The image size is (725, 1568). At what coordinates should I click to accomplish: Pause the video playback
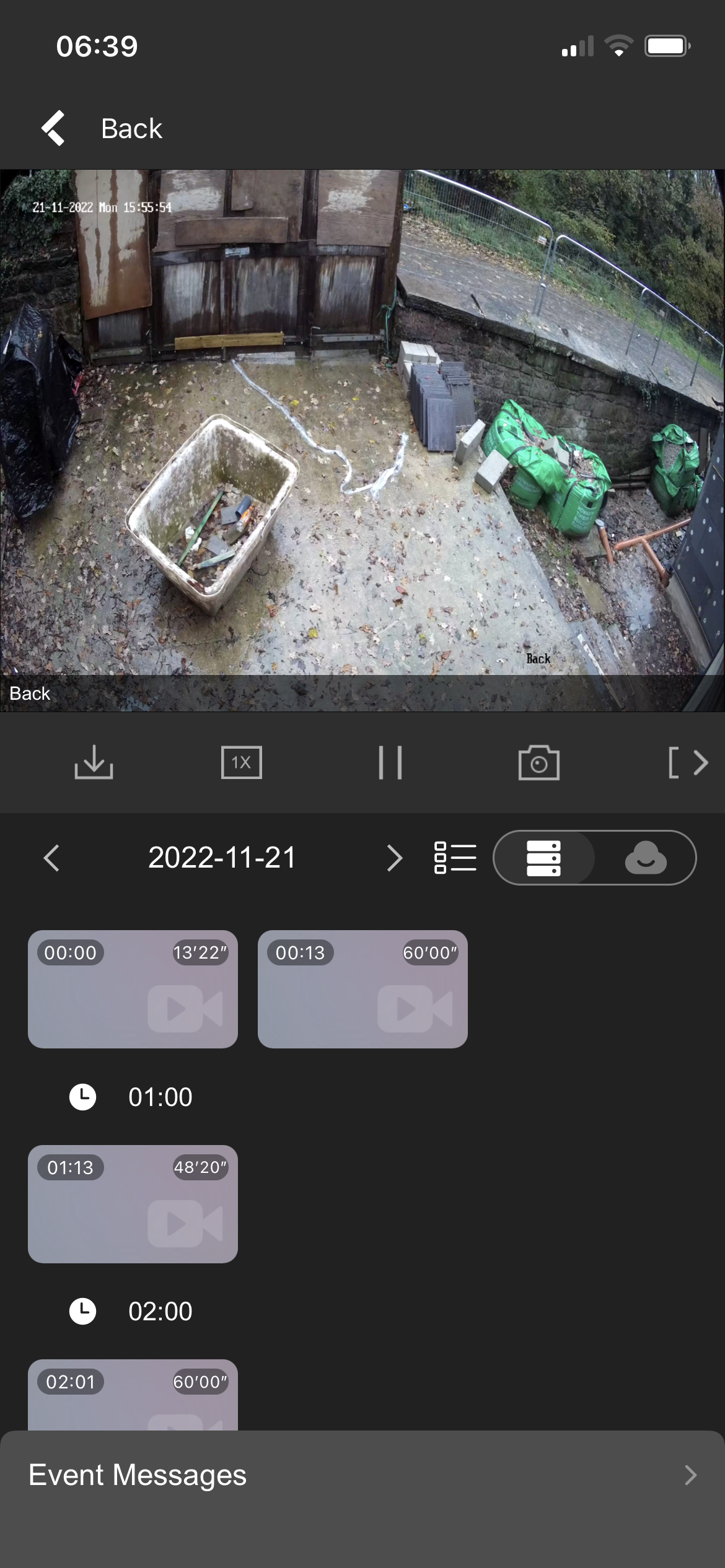coord(390,762)
